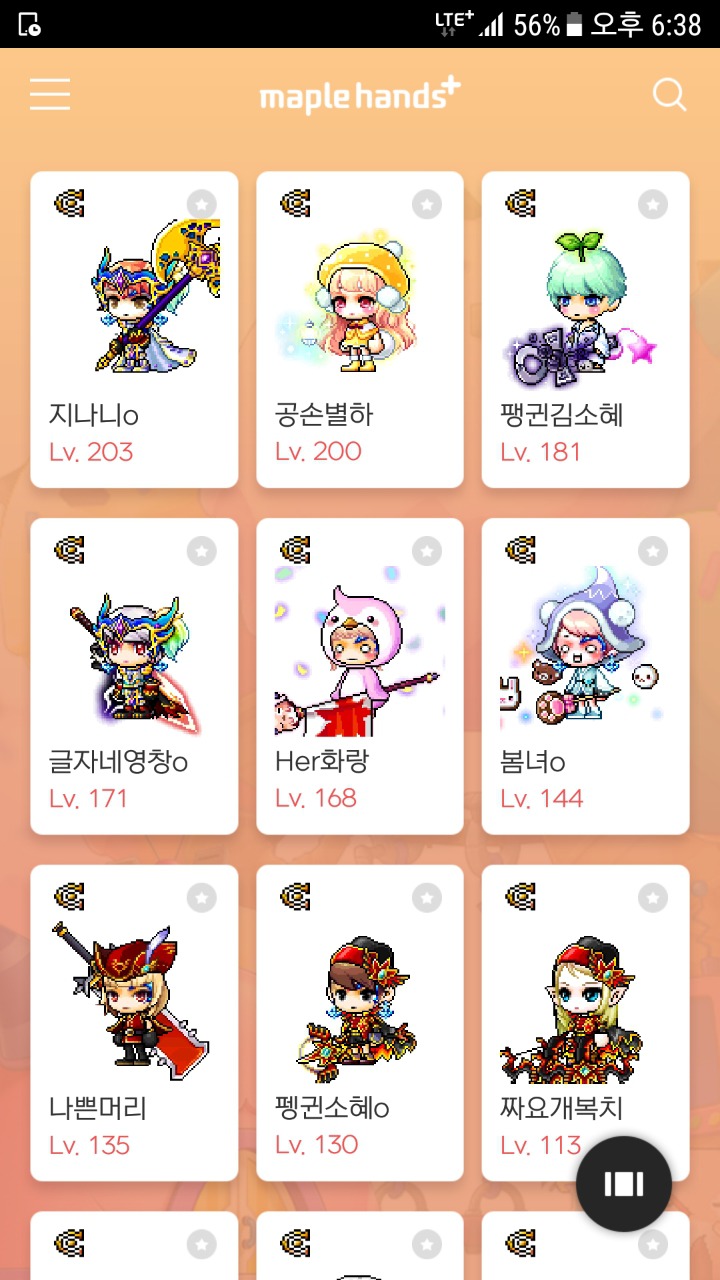Open character card 지나니o
Screen dimensions: 720x1280
[x=134, y=330]
